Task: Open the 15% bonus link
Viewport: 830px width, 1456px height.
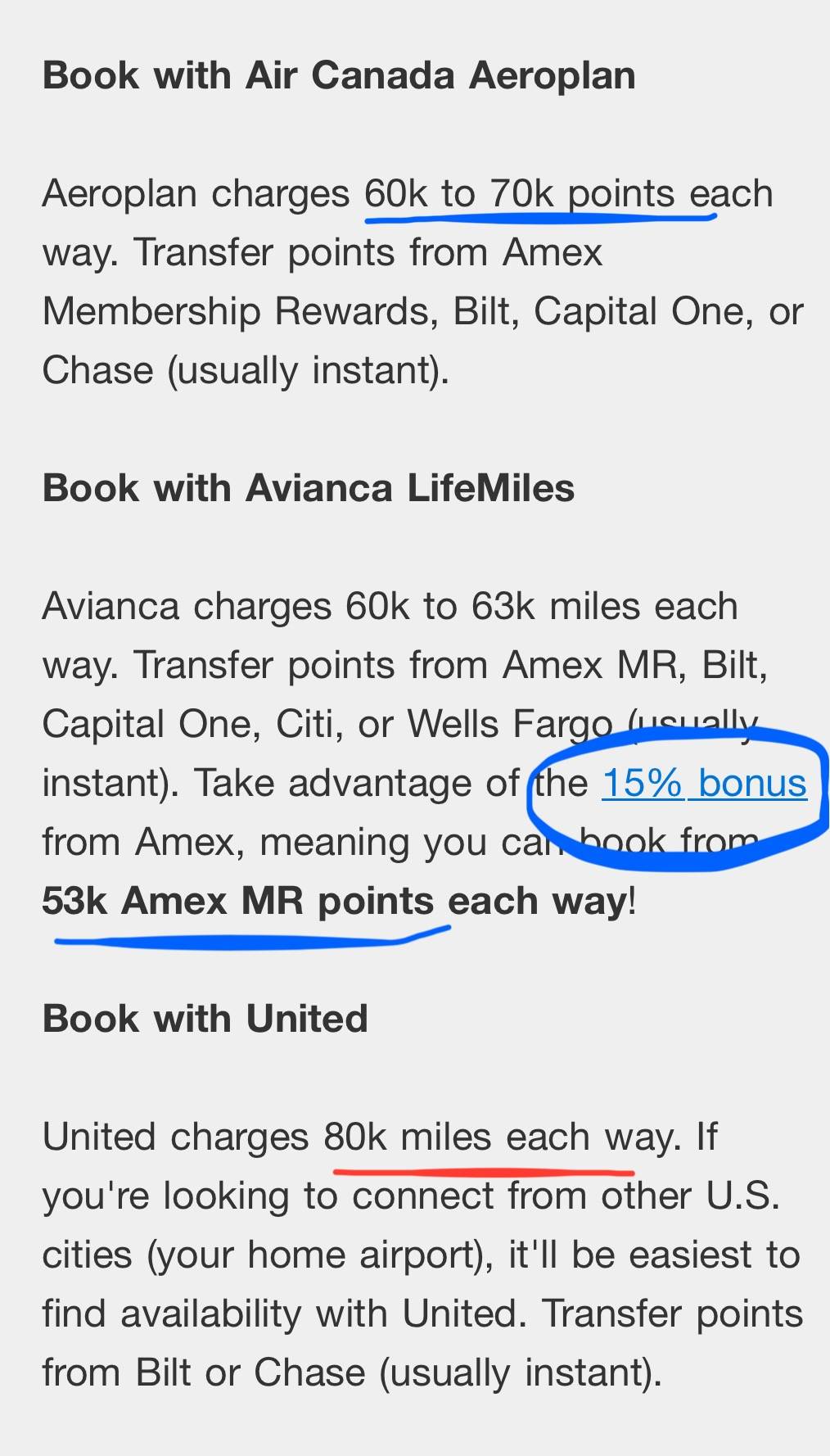Action: [704, 783]
